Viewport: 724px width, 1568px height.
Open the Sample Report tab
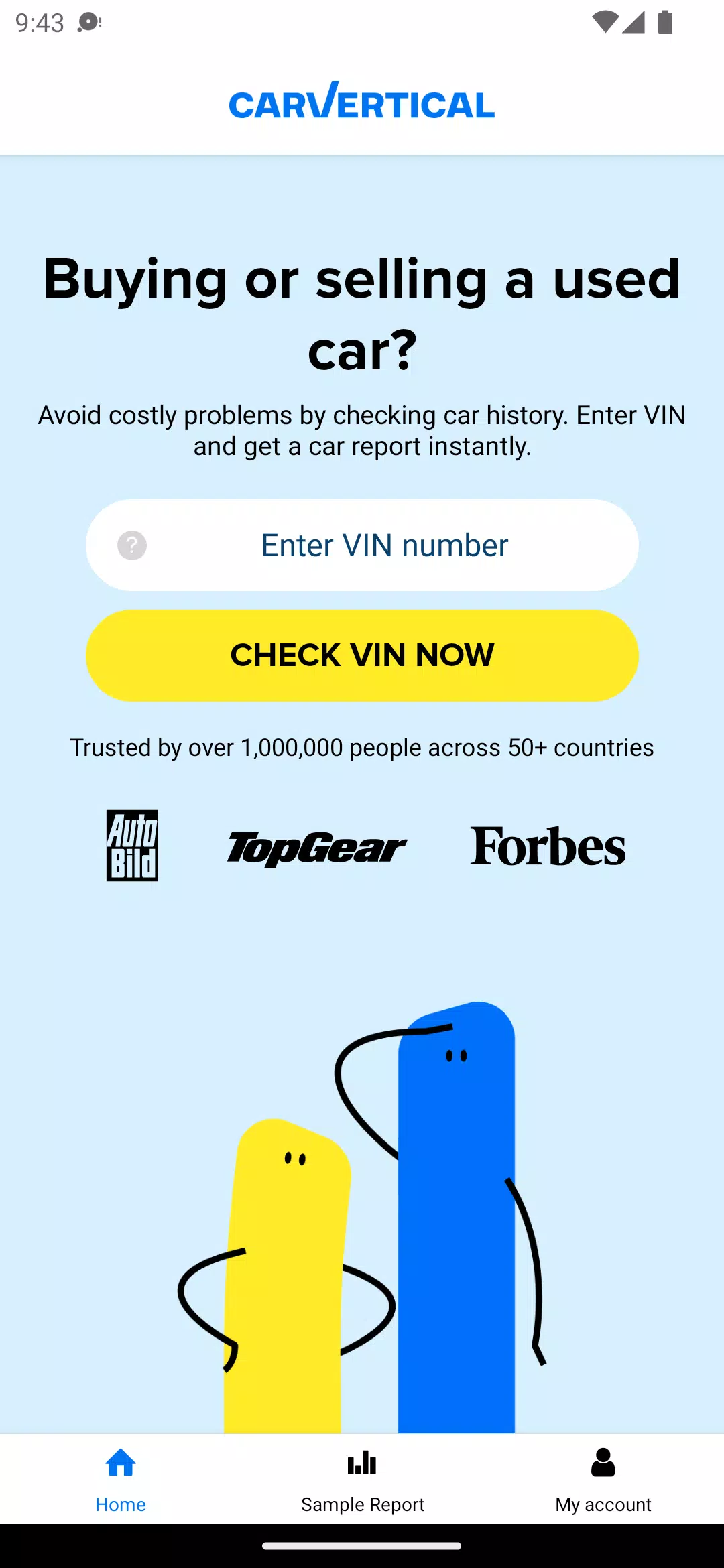(362, 1479)
